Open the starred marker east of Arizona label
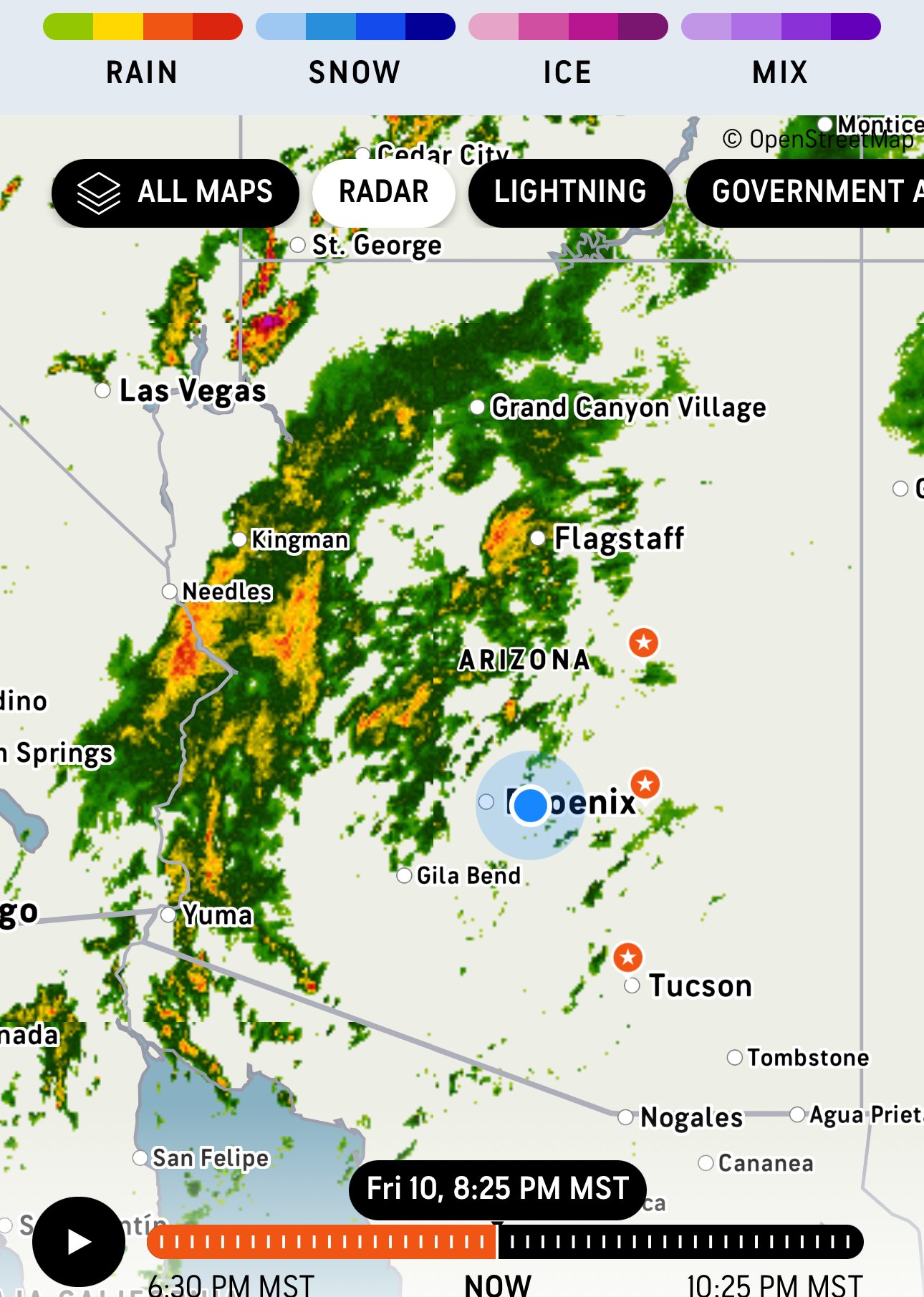The image size is (924, 1297). [643, 642]
